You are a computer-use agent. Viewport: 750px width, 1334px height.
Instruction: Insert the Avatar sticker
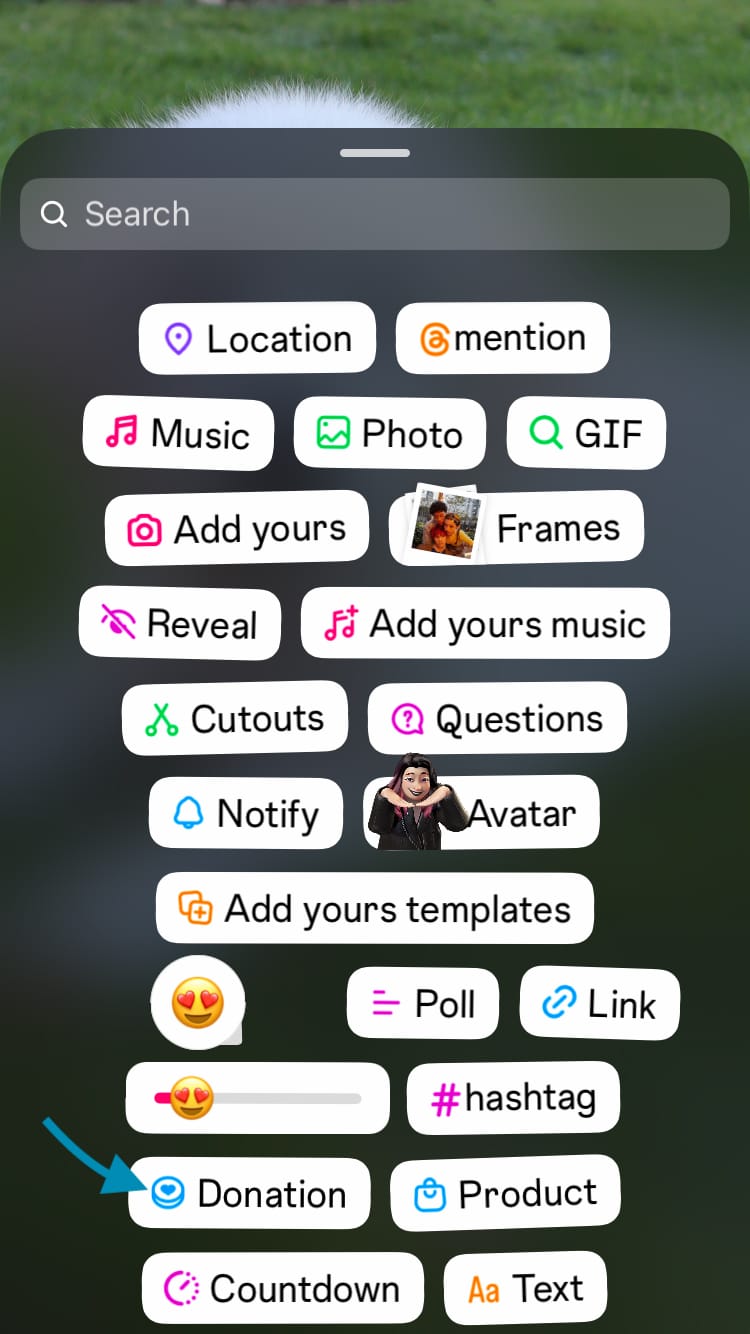click(x=482, y=813)
